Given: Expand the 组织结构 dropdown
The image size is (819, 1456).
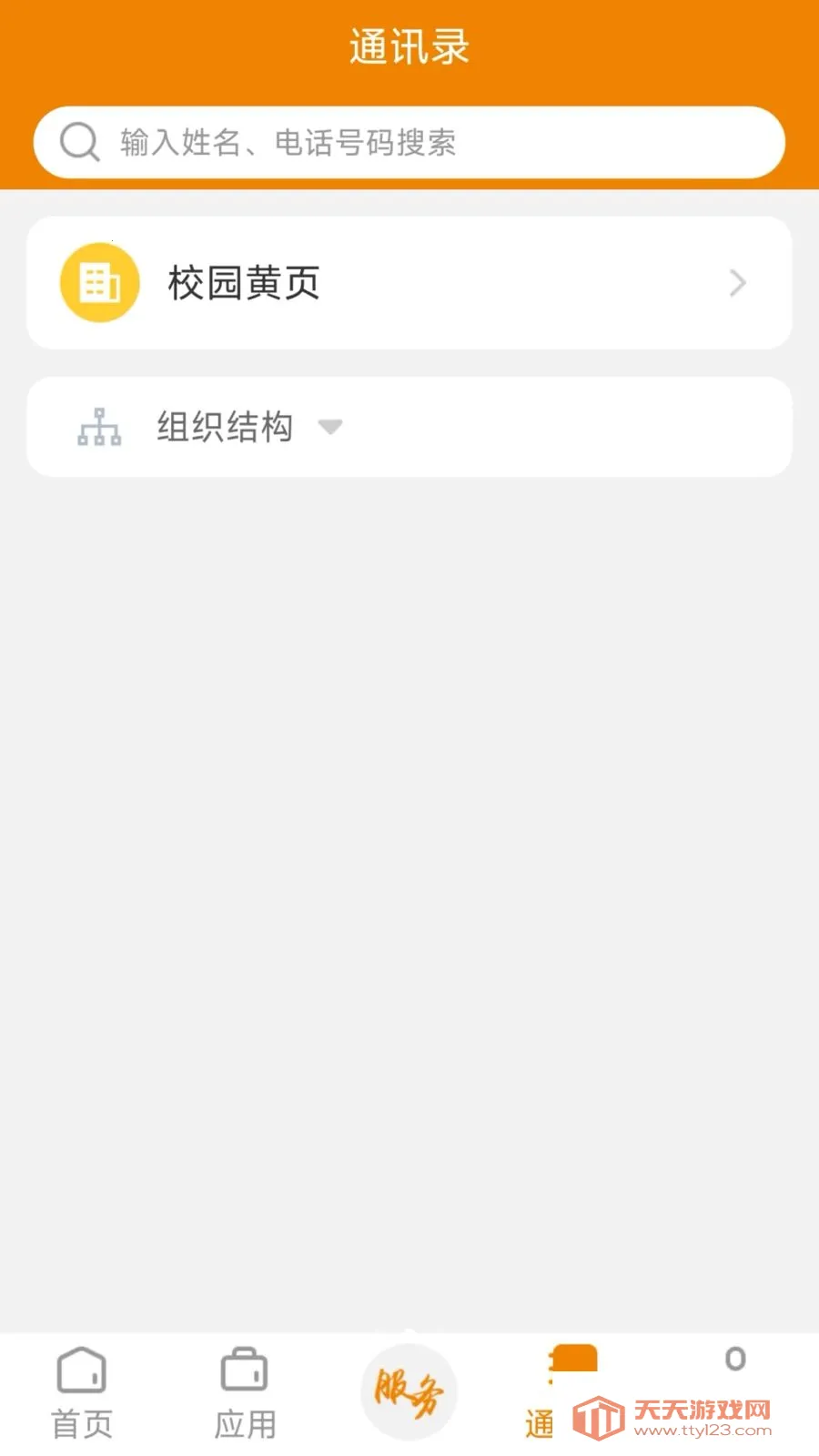Looking at the screenshot, I should (329, 427).
